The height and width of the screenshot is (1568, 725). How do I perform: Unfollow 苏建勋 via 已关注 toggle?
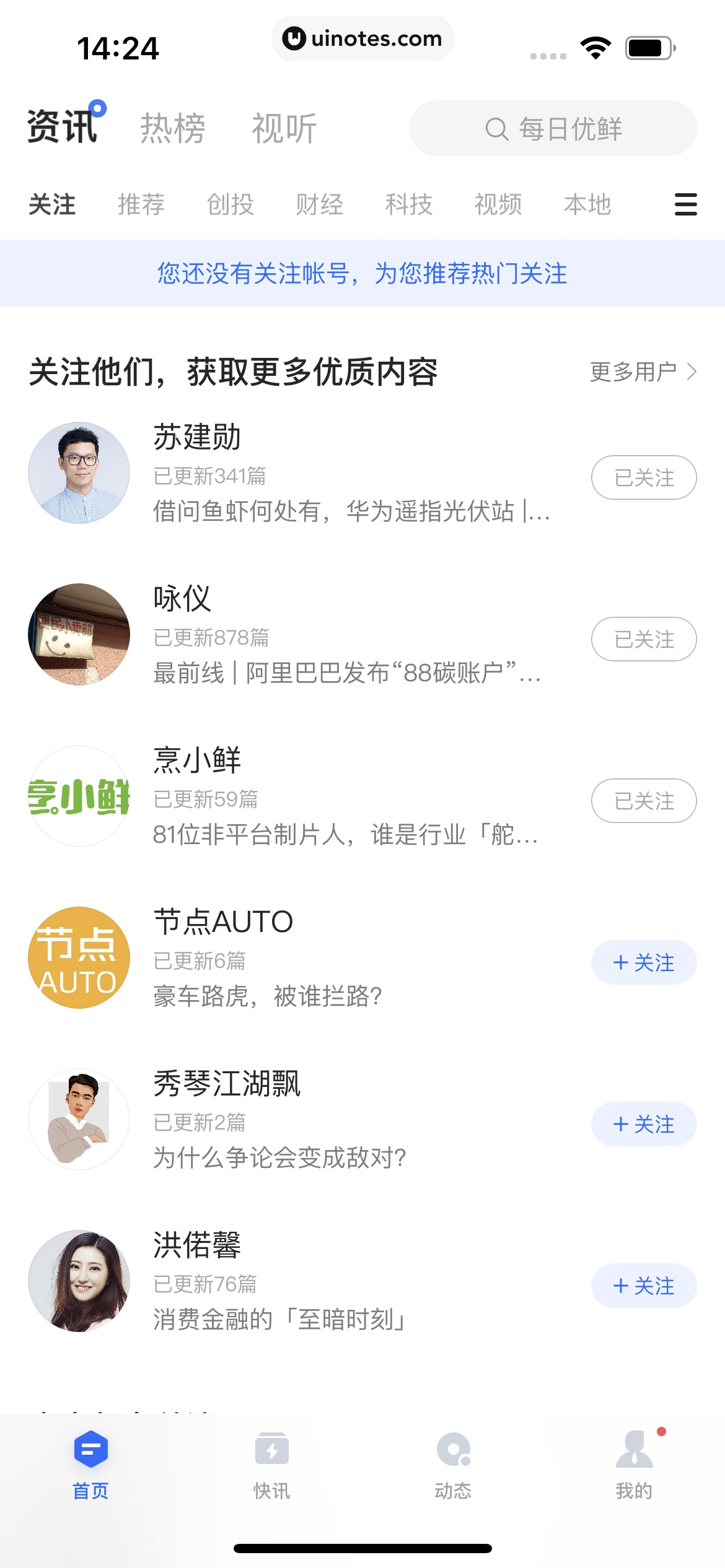[x=644, y=477]
